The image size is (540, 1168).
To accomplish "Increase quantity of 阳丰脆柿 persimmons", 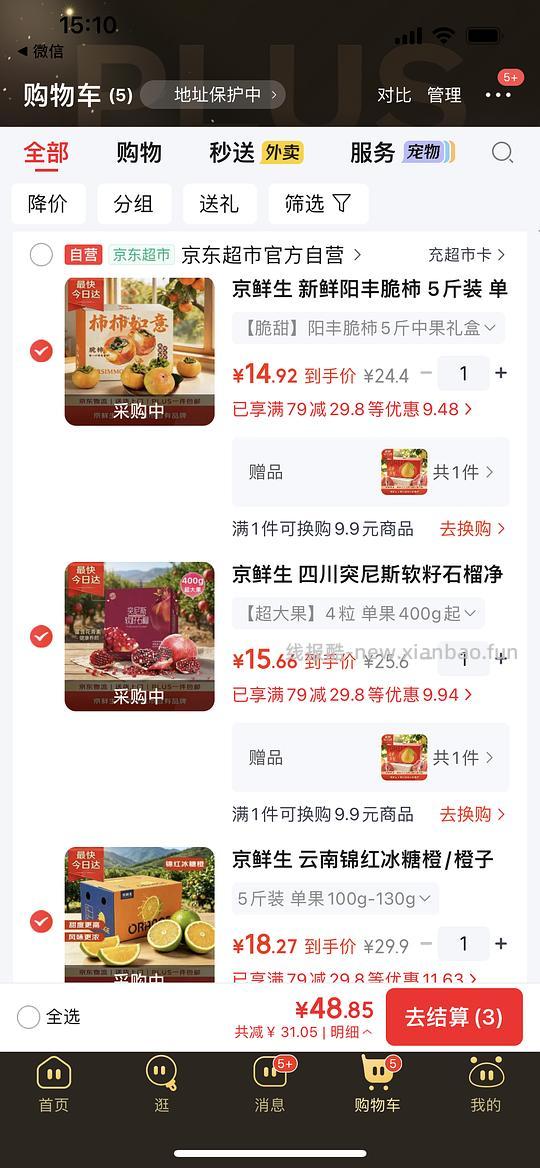I will [501, 373].
